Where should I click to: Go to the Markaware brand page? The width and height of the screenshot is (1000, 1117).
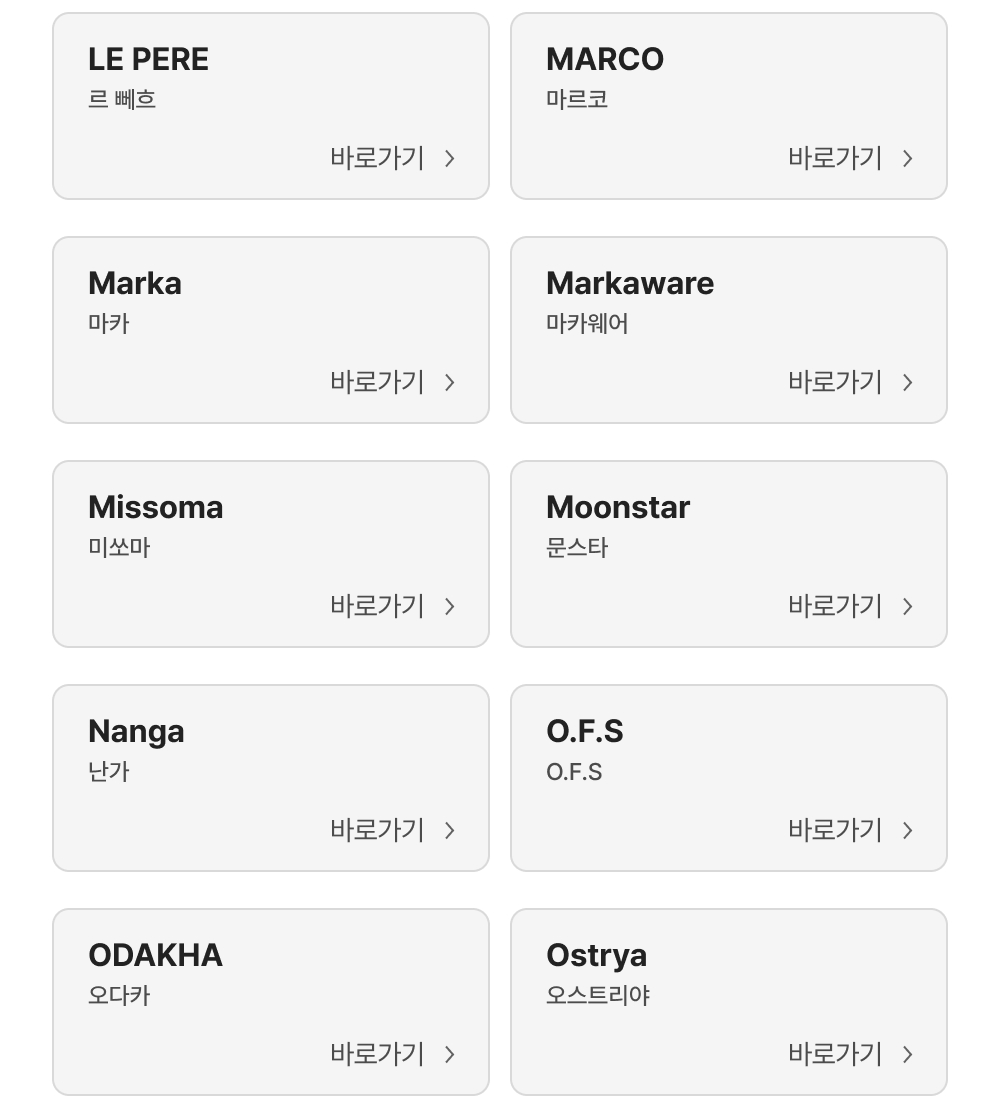[729, 330]
